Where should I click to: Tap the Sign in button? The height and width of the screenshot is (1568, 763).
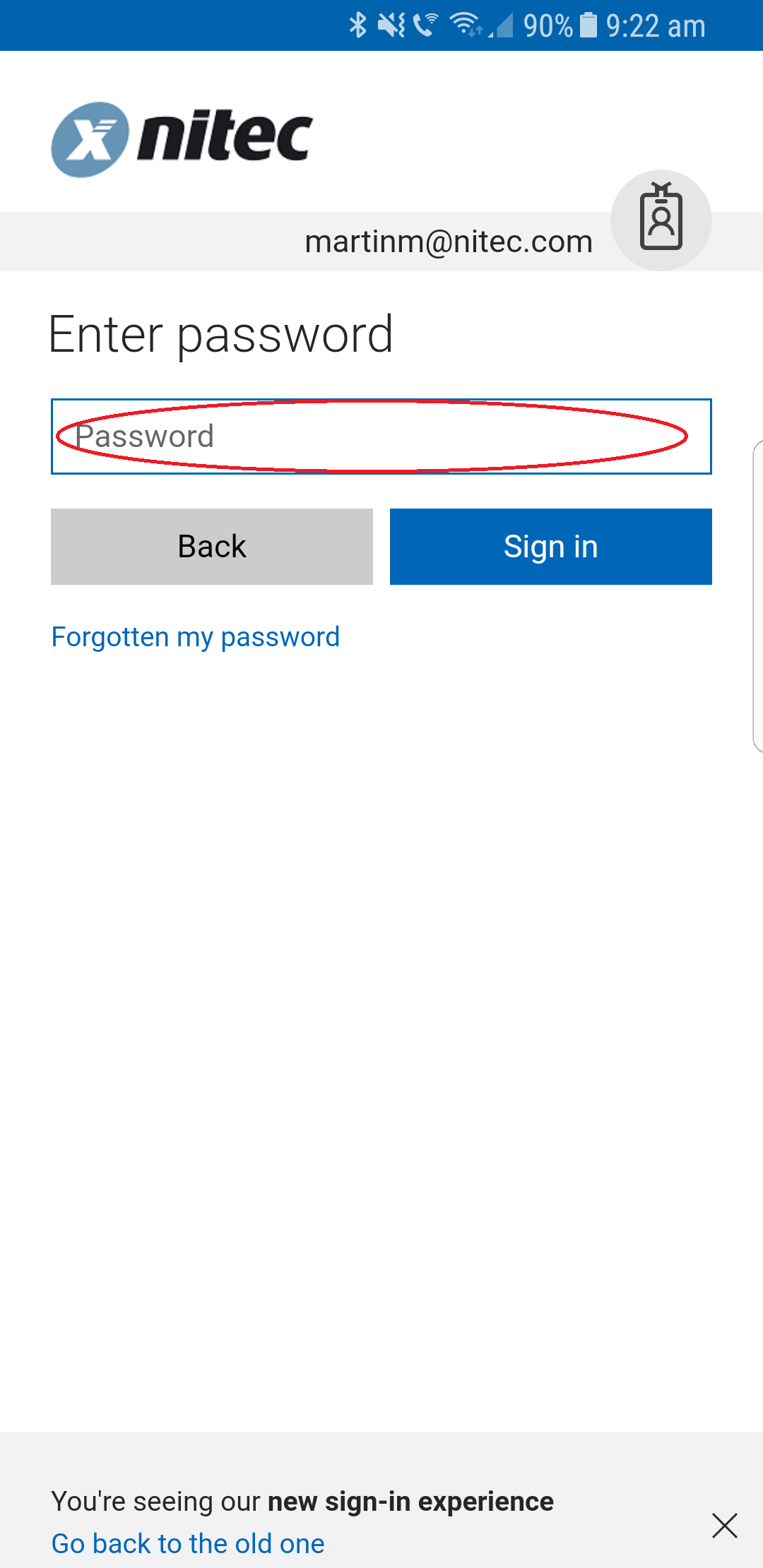pyautogui.click(x=550, y=547)
